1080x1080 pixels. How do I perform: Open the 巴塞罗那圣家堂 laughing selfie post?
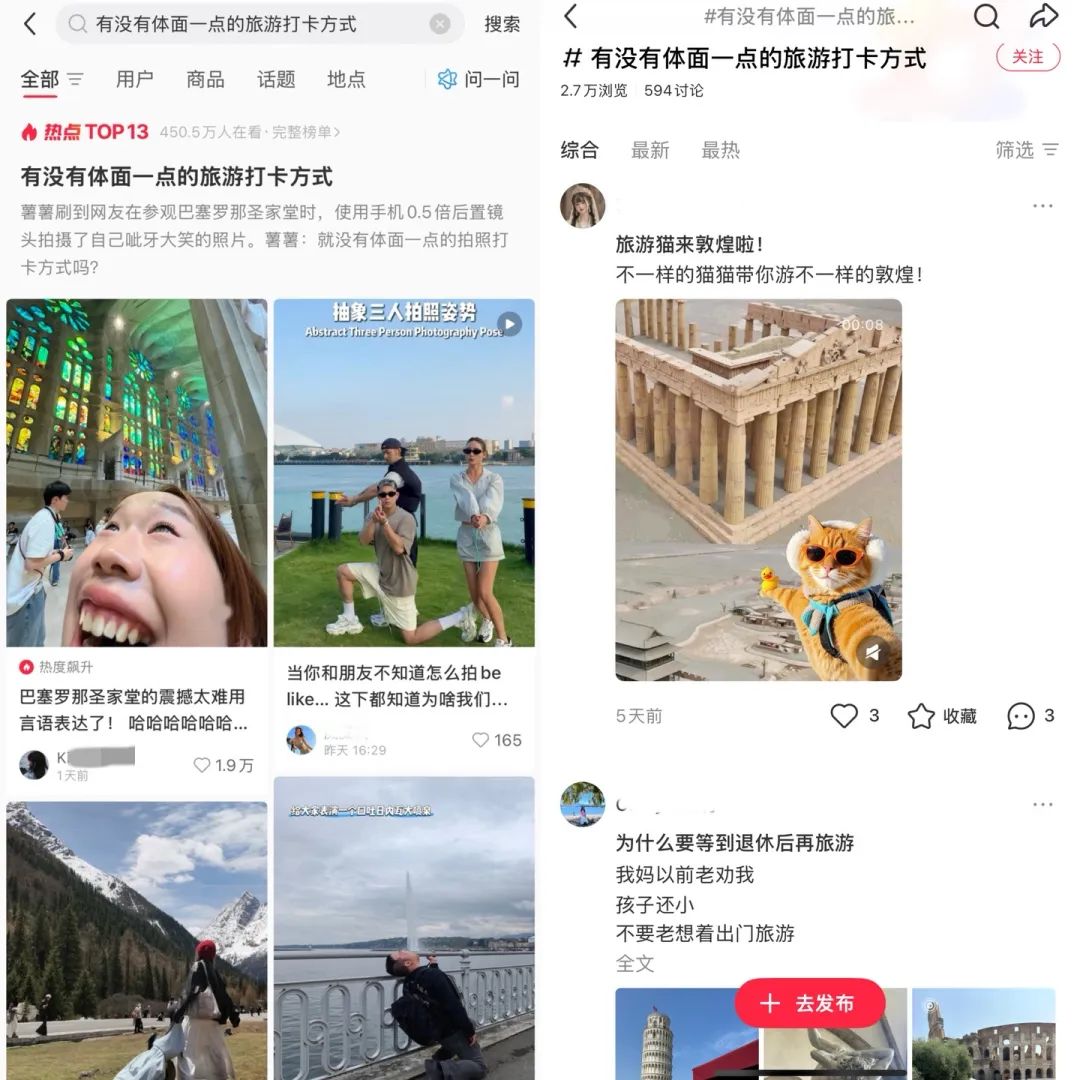click(x=137, y=472)
